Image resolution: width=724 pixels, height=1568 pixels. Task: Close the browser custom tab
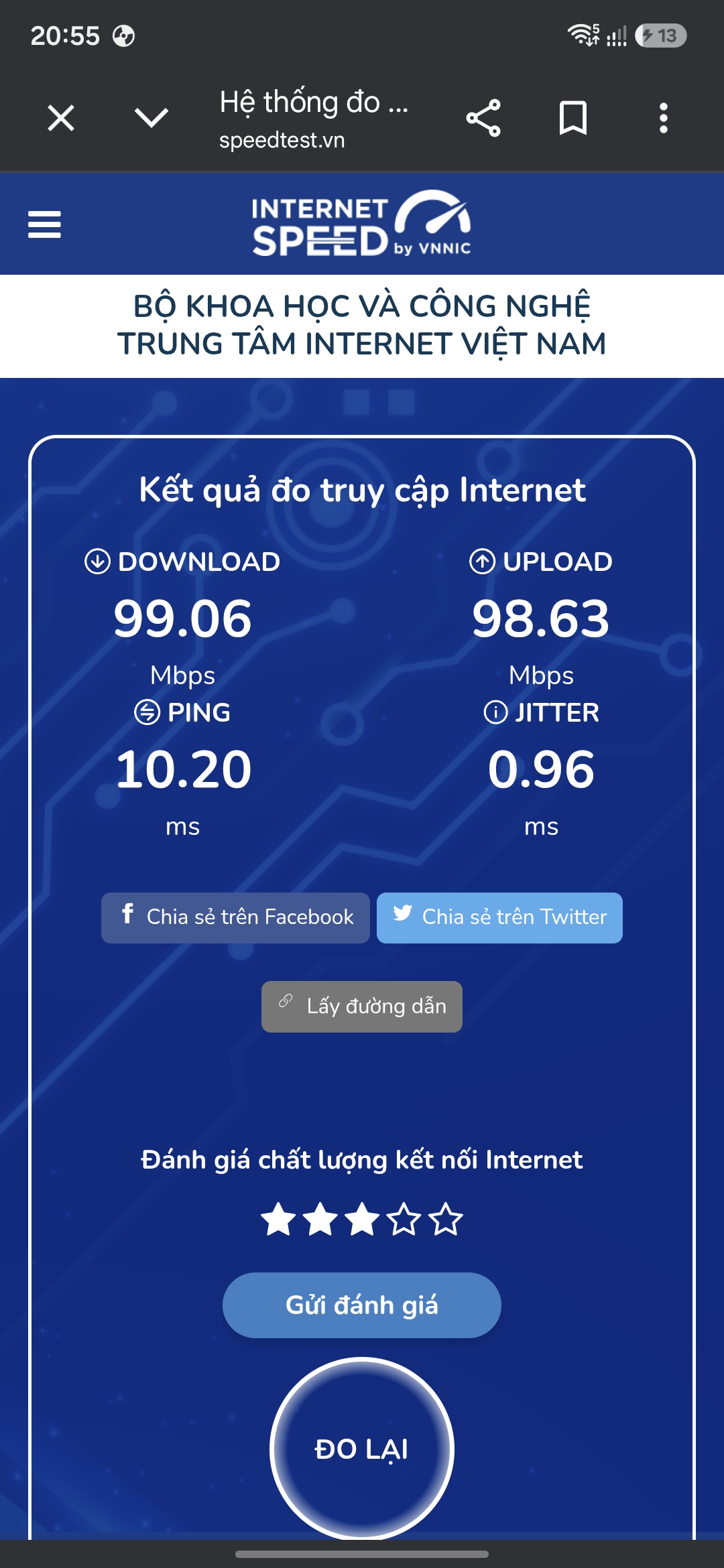point(61,119)
